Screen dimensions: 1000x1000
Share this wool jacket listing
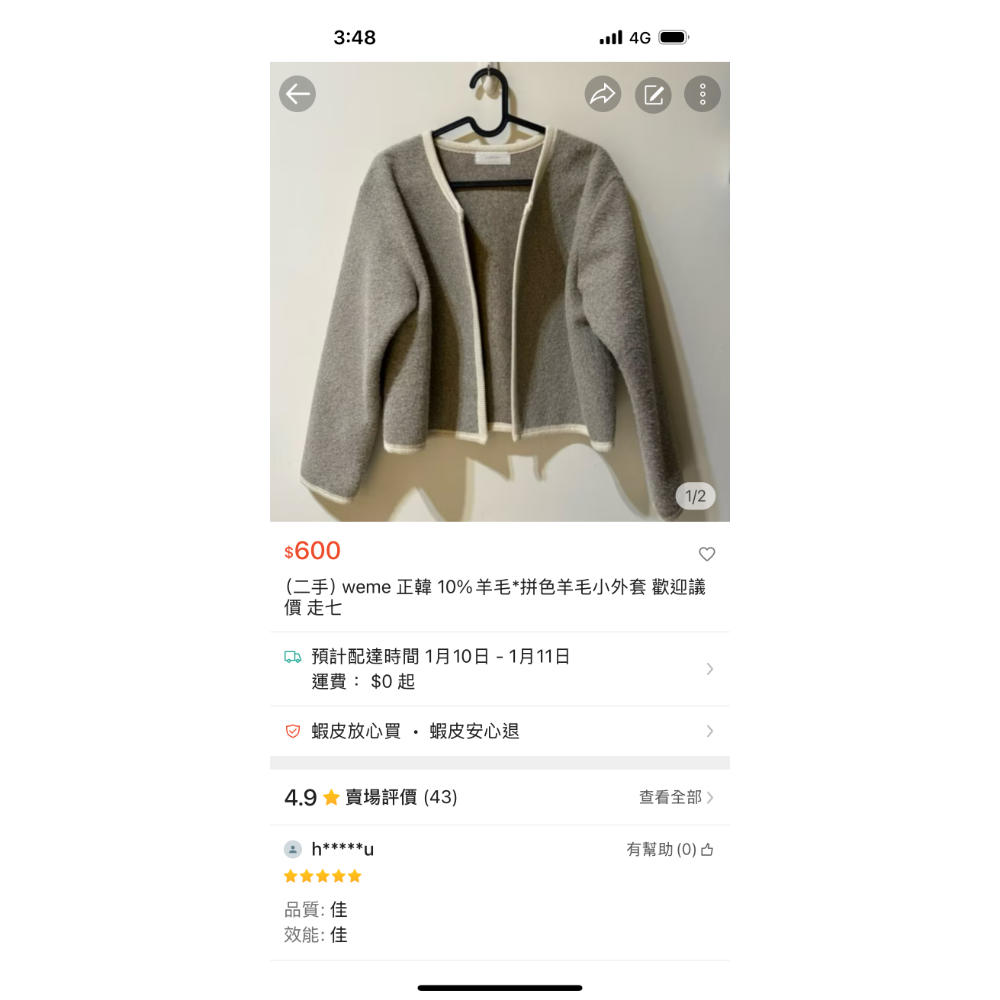(602, 94)
